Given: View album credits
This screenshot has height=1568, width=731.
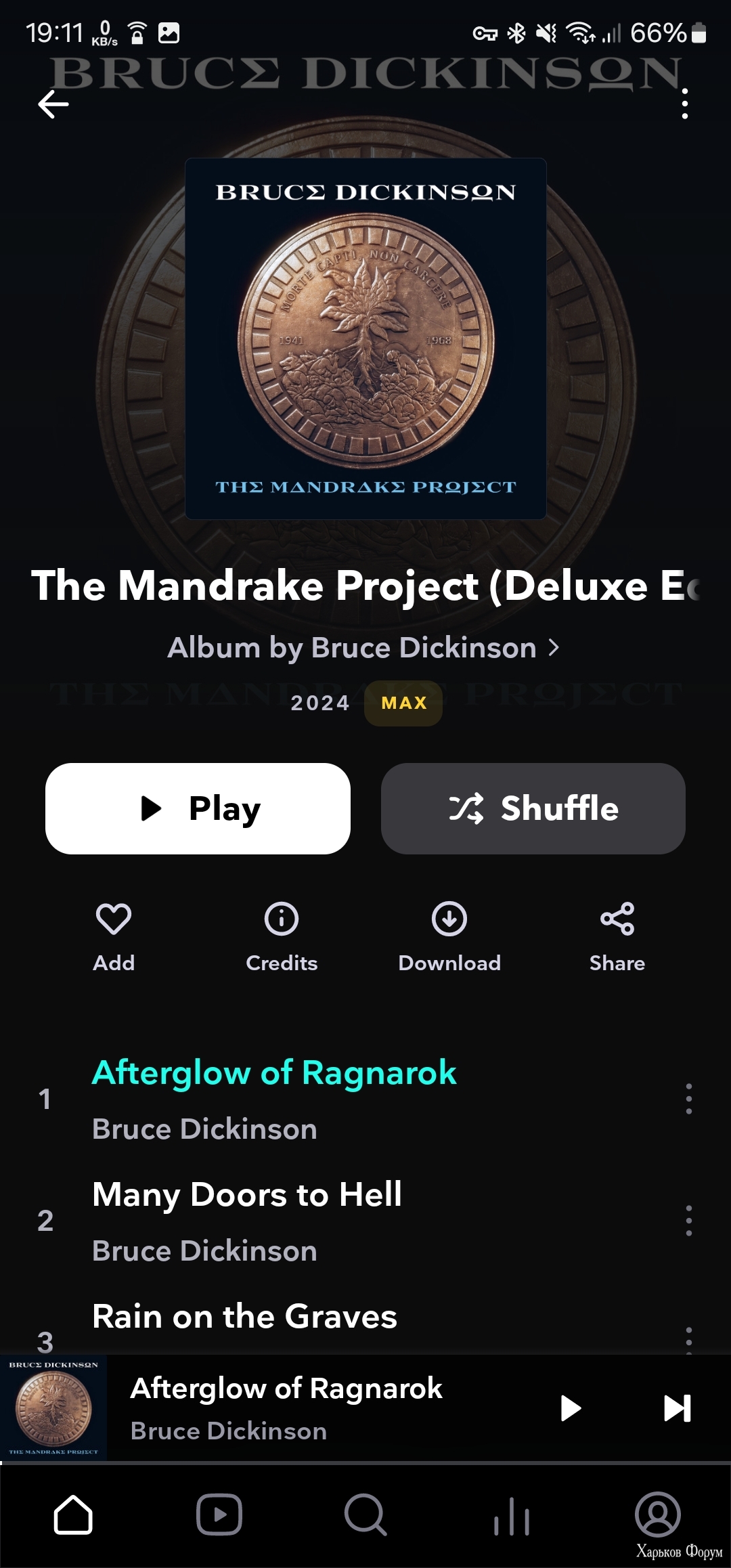Looking at the screenshot, I should coord(282,935).
